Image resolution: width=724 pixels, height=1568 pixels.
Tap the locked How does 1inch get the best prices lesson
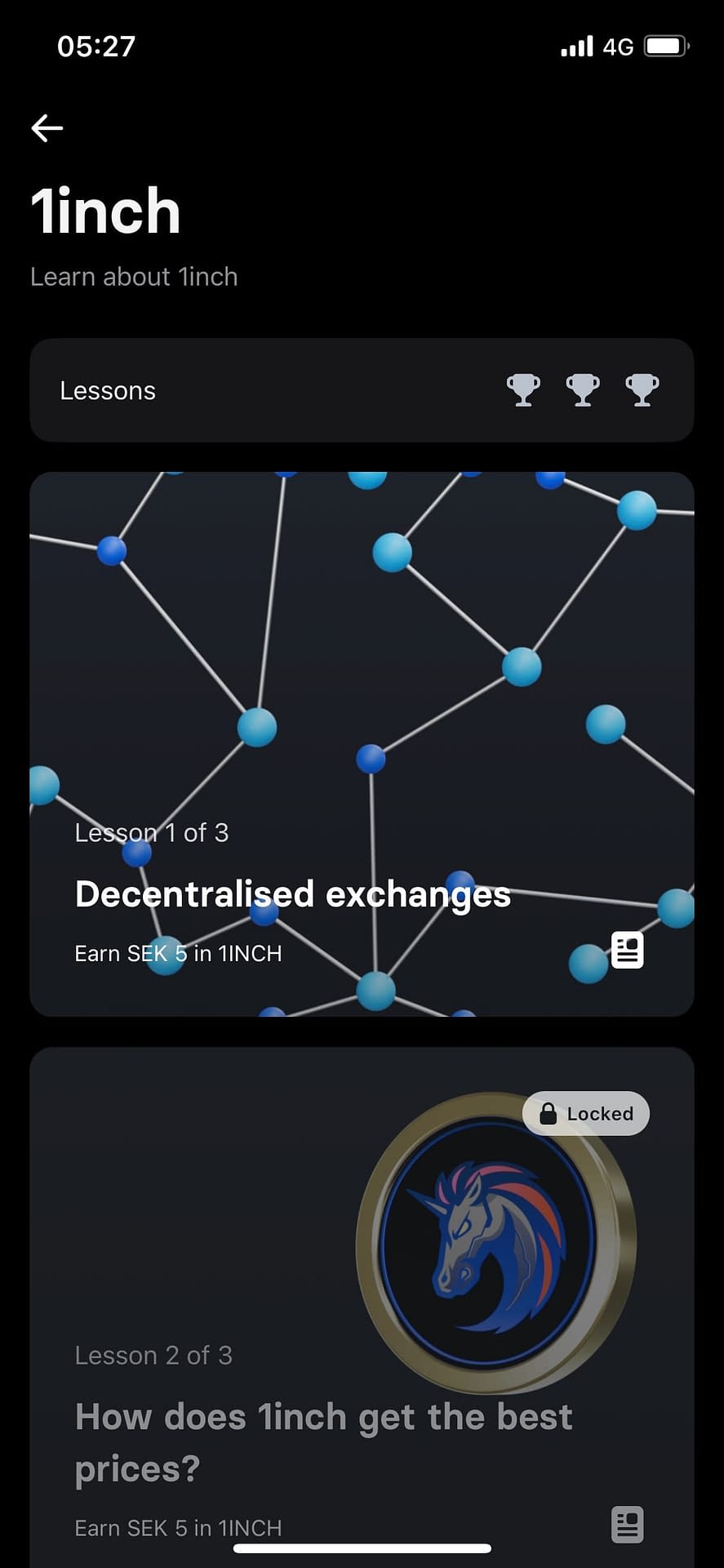coord(362,1307)
